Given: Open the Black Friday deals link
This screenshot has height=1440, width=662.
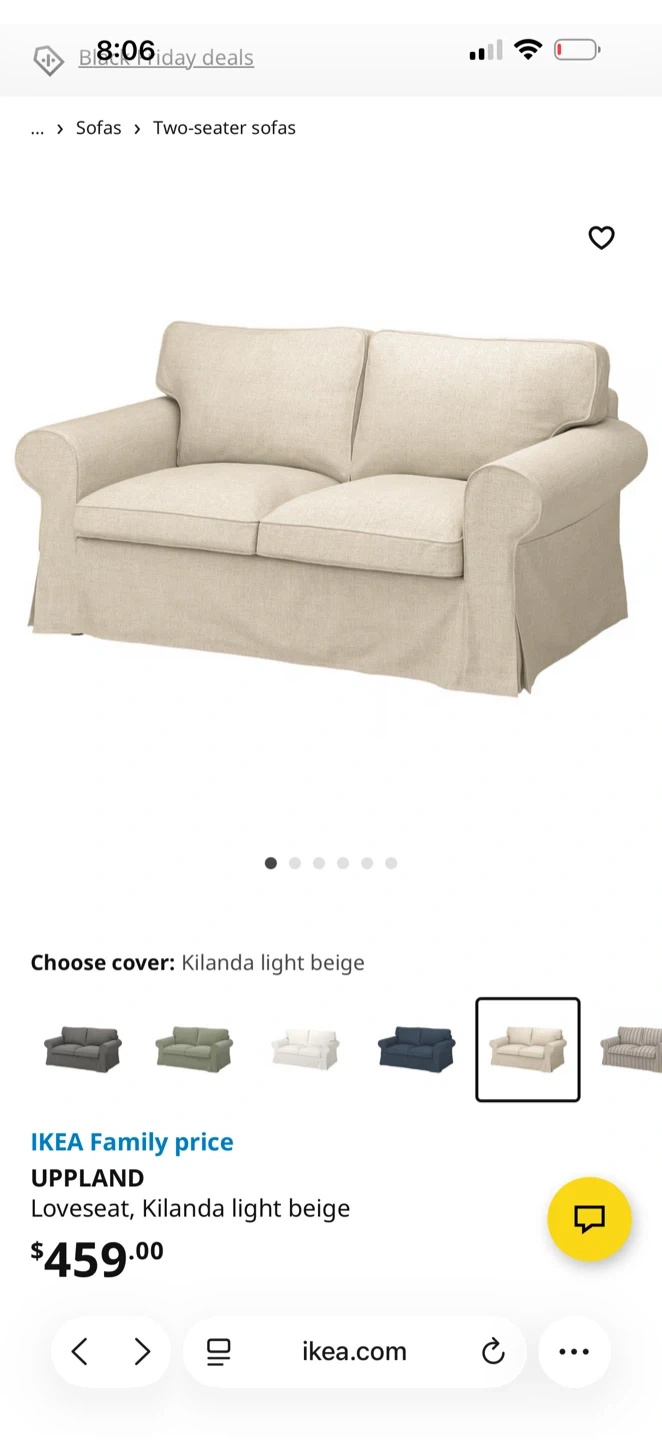Looking at the screenshot, I should pyautogui.click(x=166, y=58).
